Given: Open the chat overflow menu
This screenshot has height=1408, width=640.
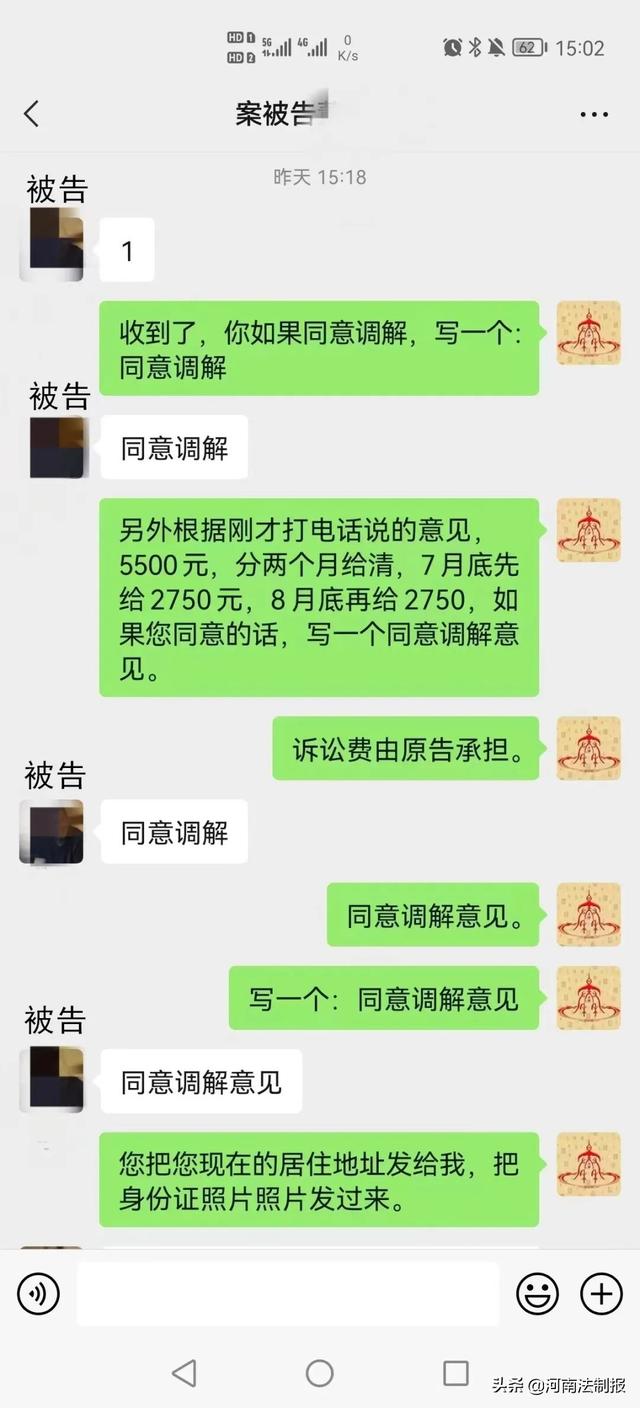Looking at the screenshot, I should [594, 114].
